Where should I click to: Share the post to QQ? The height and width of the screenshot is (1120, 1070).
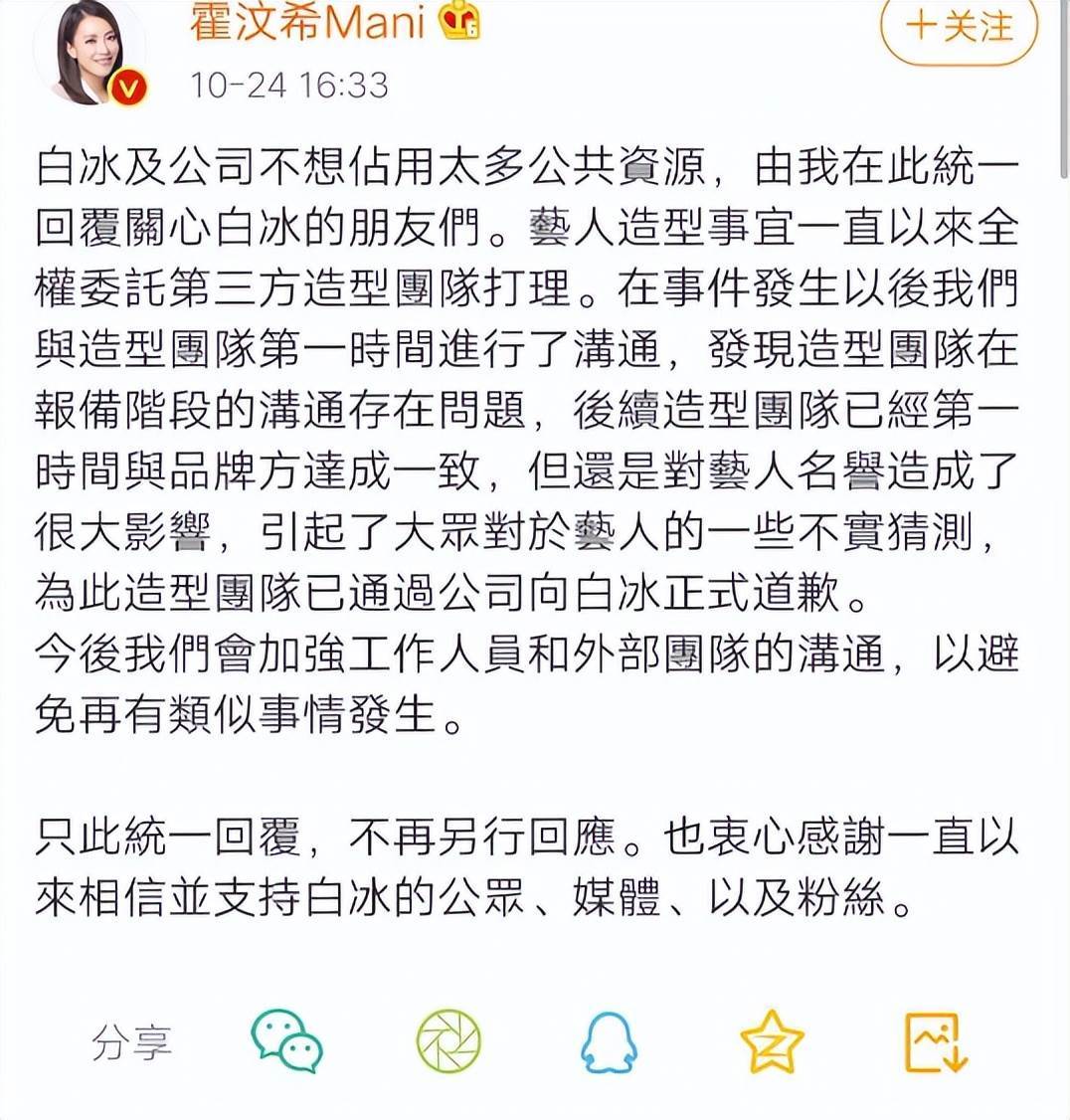pyautogui.click(x=608, y=1041)
